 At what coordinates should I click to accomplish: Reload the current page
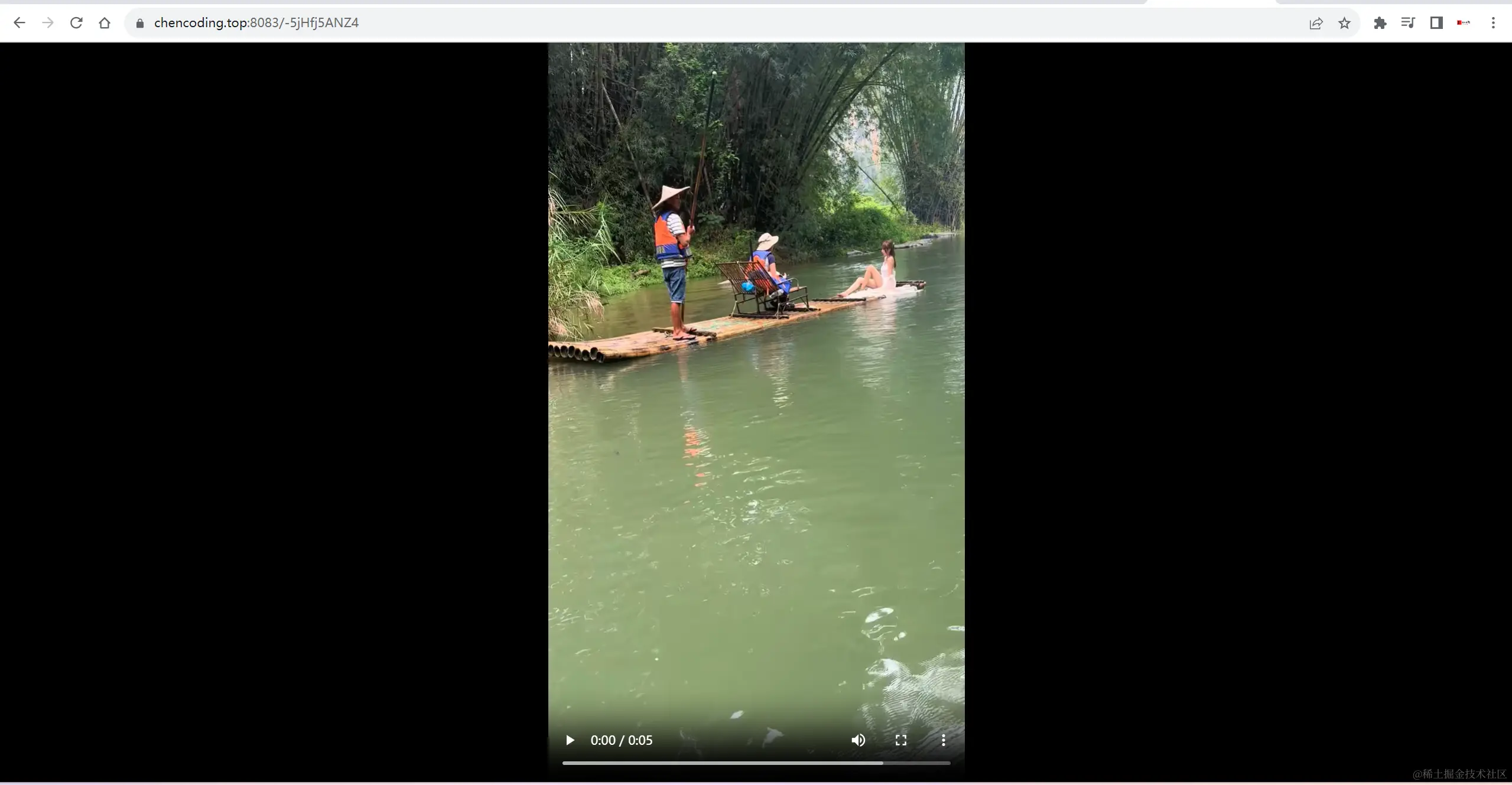76,23
